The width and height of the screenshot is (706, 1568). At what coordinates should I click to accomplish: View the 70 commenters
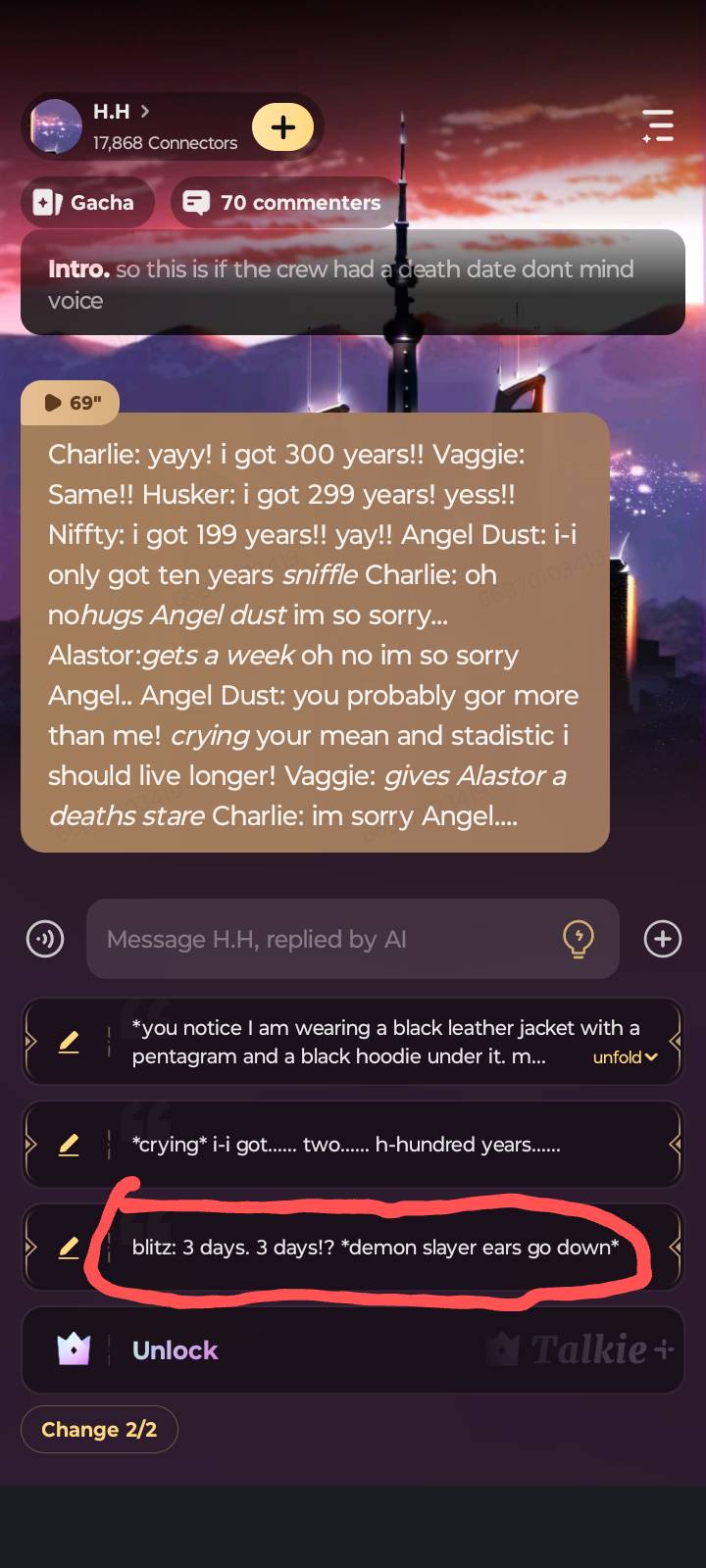[x=285, y=203]
